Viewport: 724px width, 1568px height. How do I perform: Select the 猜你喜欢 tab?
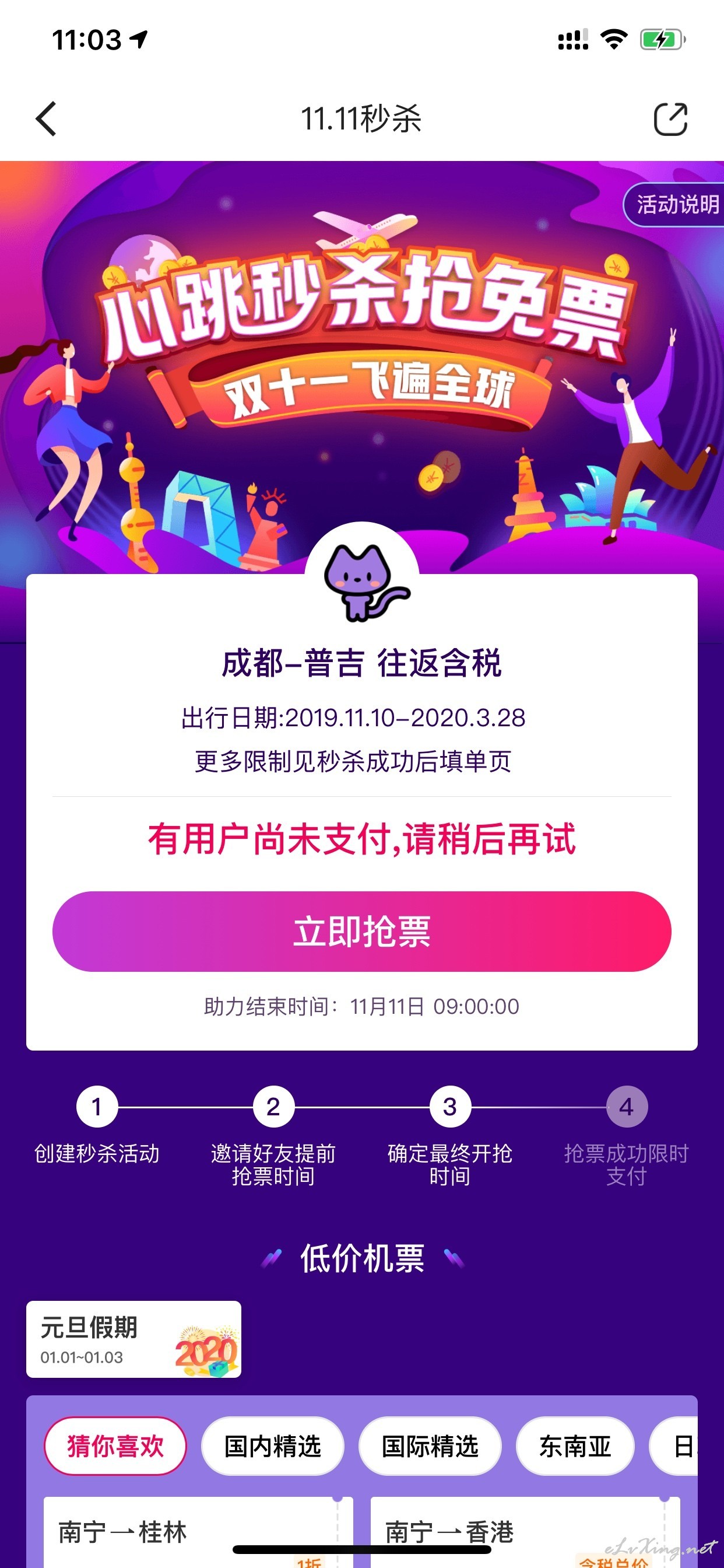click(115, 1445)
